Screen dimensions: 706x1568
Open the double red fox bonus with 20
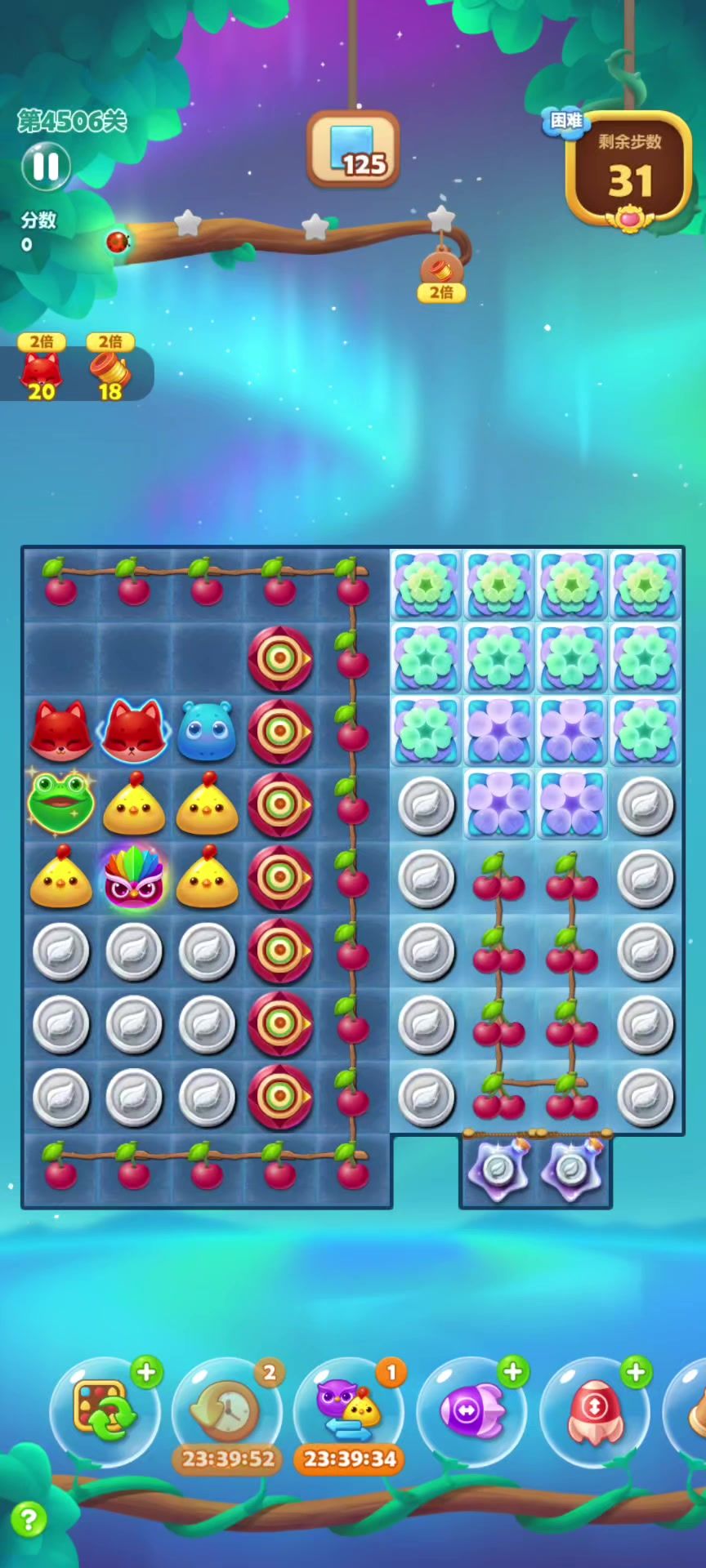41,370
